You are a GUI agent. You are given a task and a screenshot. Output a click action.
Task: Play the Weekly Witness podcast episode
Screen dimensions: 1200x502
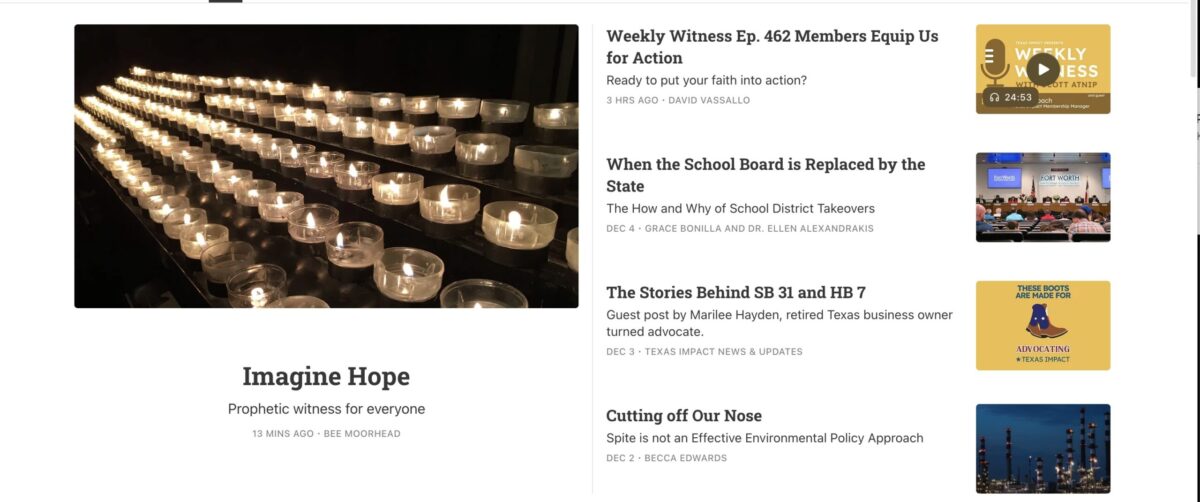pyautogui.click(x=1043, y=69)
